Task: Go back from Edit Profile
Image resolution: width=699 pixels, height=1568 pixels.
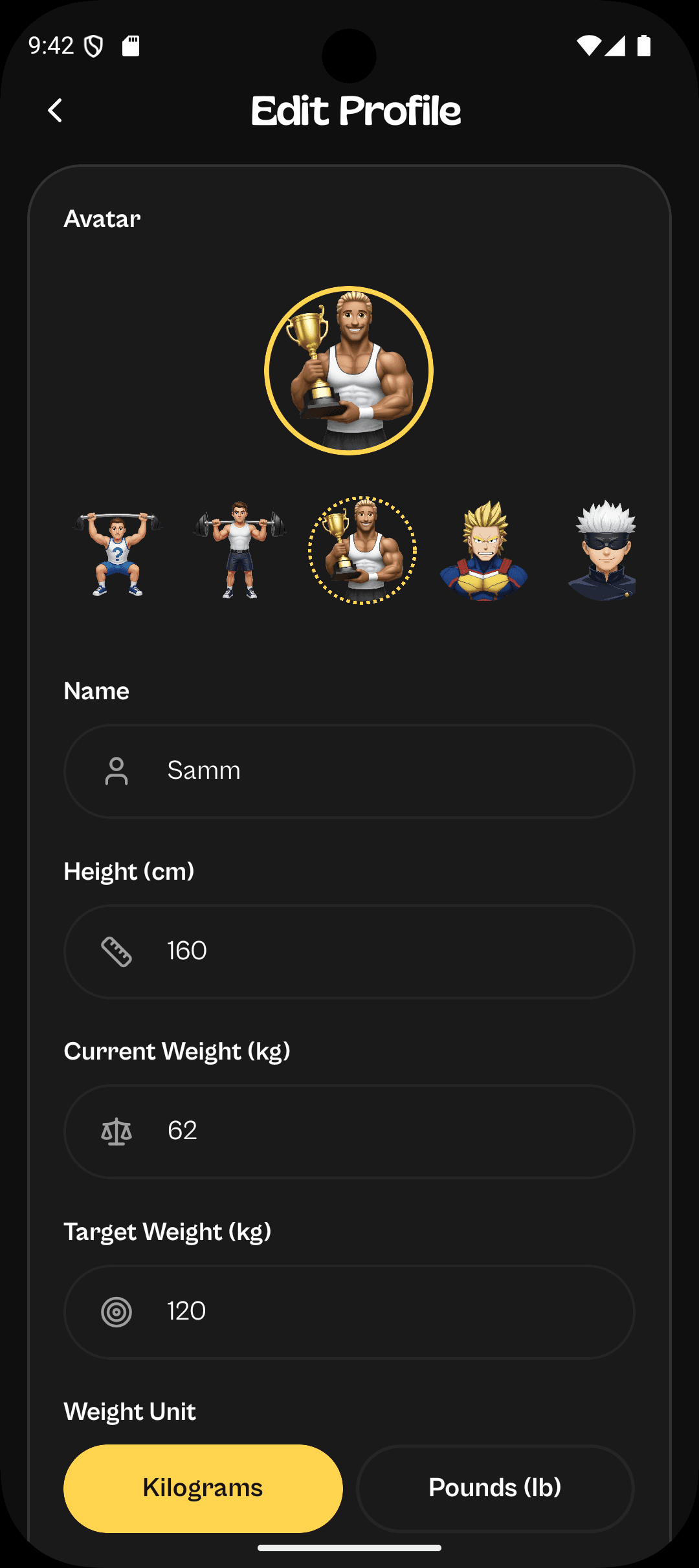Action: (55, 111)
